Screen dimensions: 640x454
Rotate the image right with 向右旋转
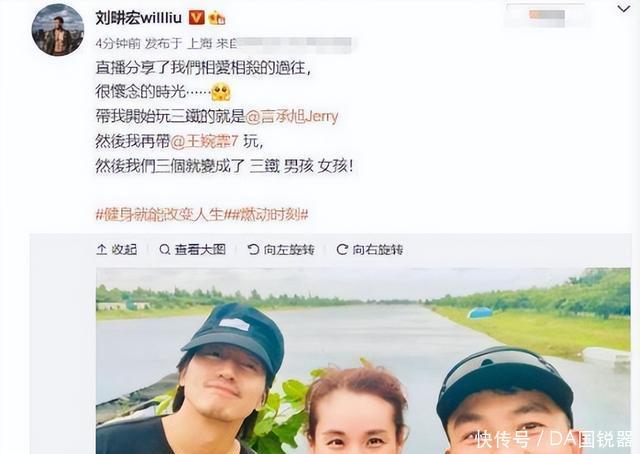click(x=369, y=249)
